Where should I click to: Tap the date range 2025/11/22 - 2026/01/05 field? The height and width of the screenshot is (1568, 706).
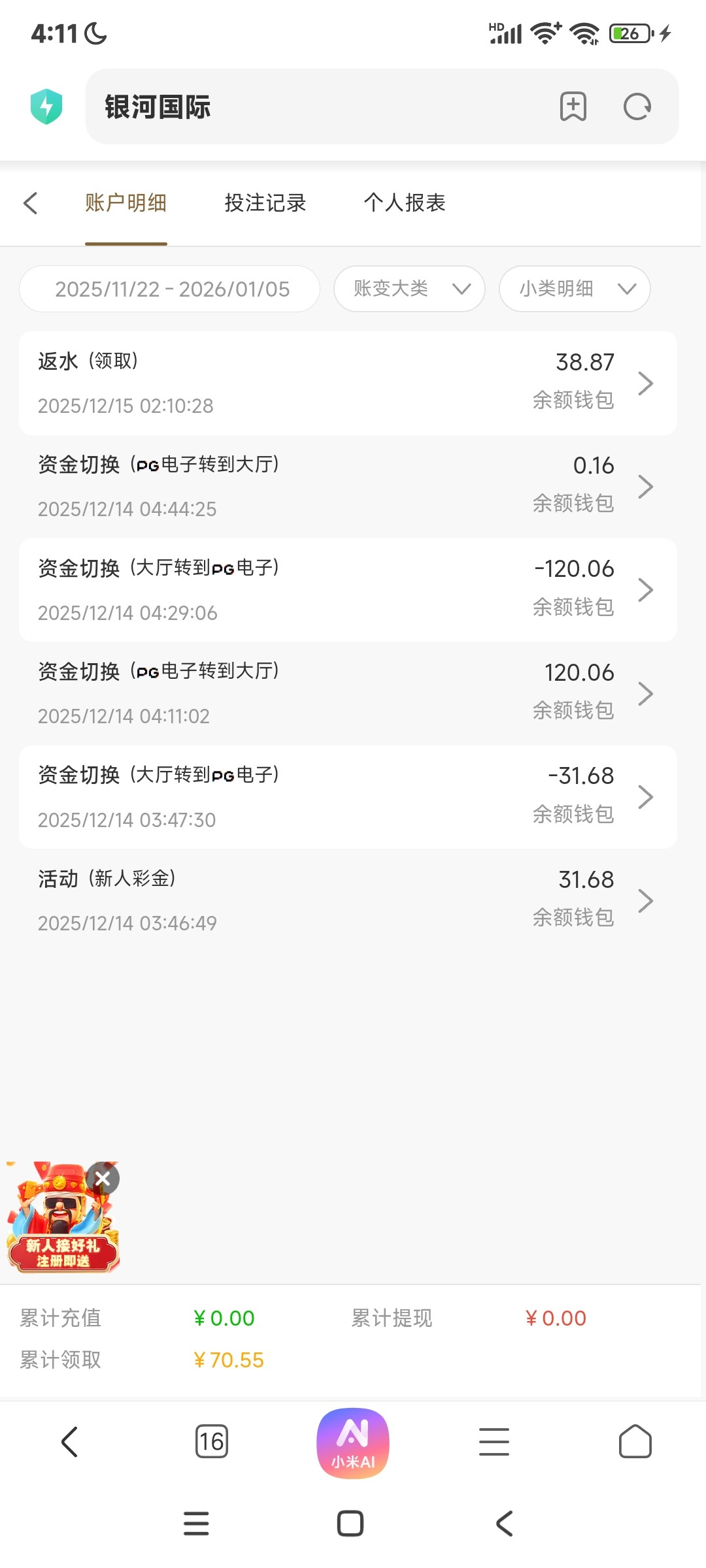[x=169, y=289]
